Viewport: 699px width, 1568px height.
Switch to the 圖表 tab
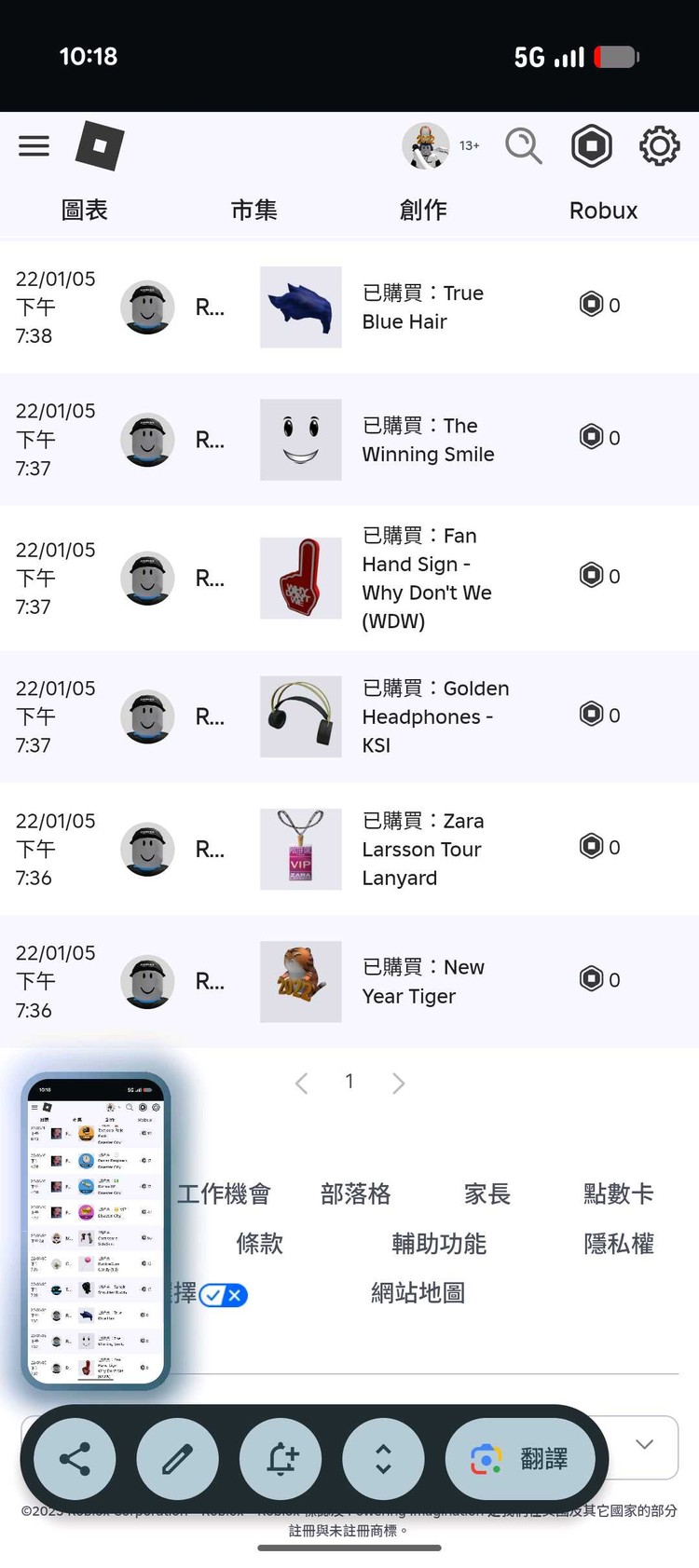click(85, 211)
